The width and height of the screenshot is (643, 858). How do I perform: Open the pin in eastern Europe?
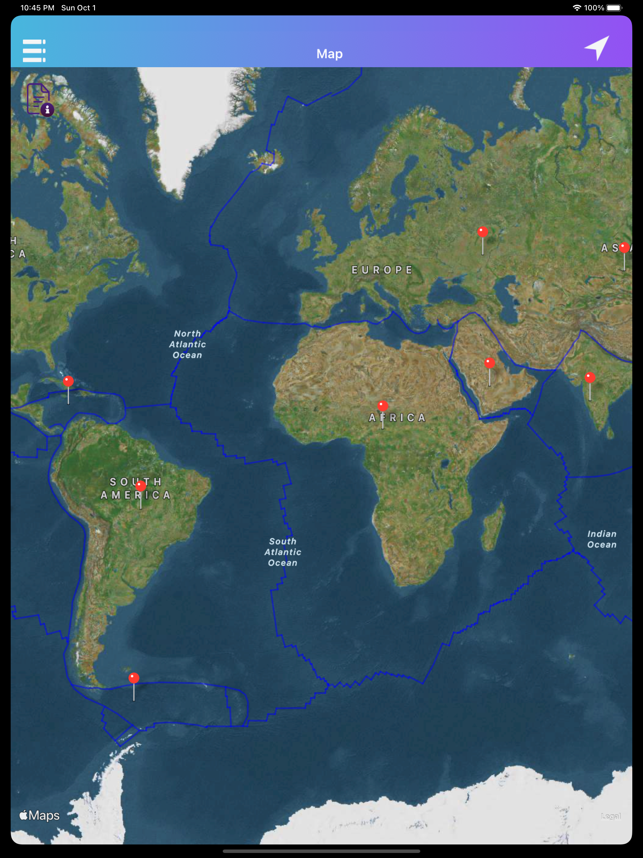pyautogui.click(x=483, y=233)
